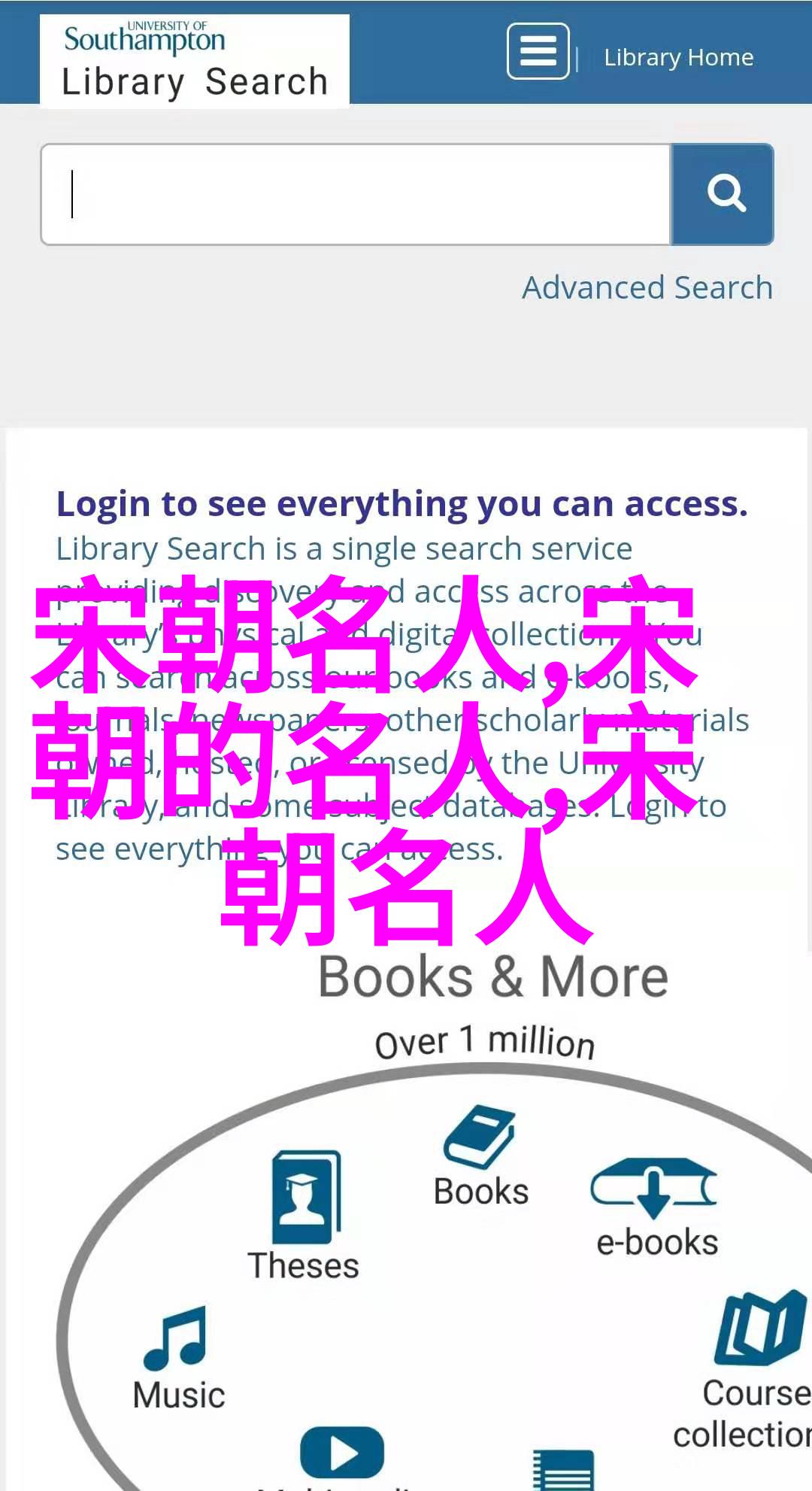The height and width of the screenshot is (1491, 812).
Task: Open Advanced Search
Action: pyautogui.click(x=647, y=287)
